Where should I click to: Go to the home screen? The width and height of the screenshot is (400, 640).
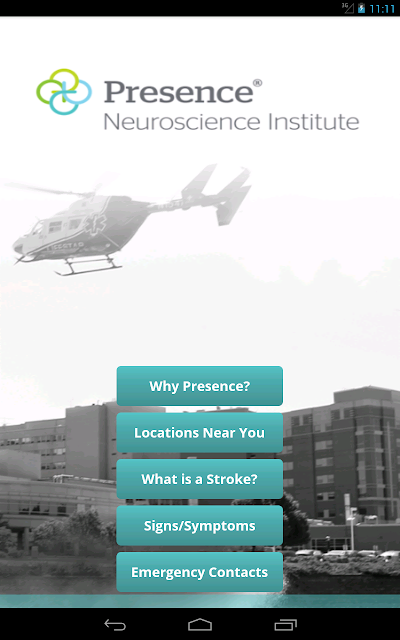tap(200, 624)
